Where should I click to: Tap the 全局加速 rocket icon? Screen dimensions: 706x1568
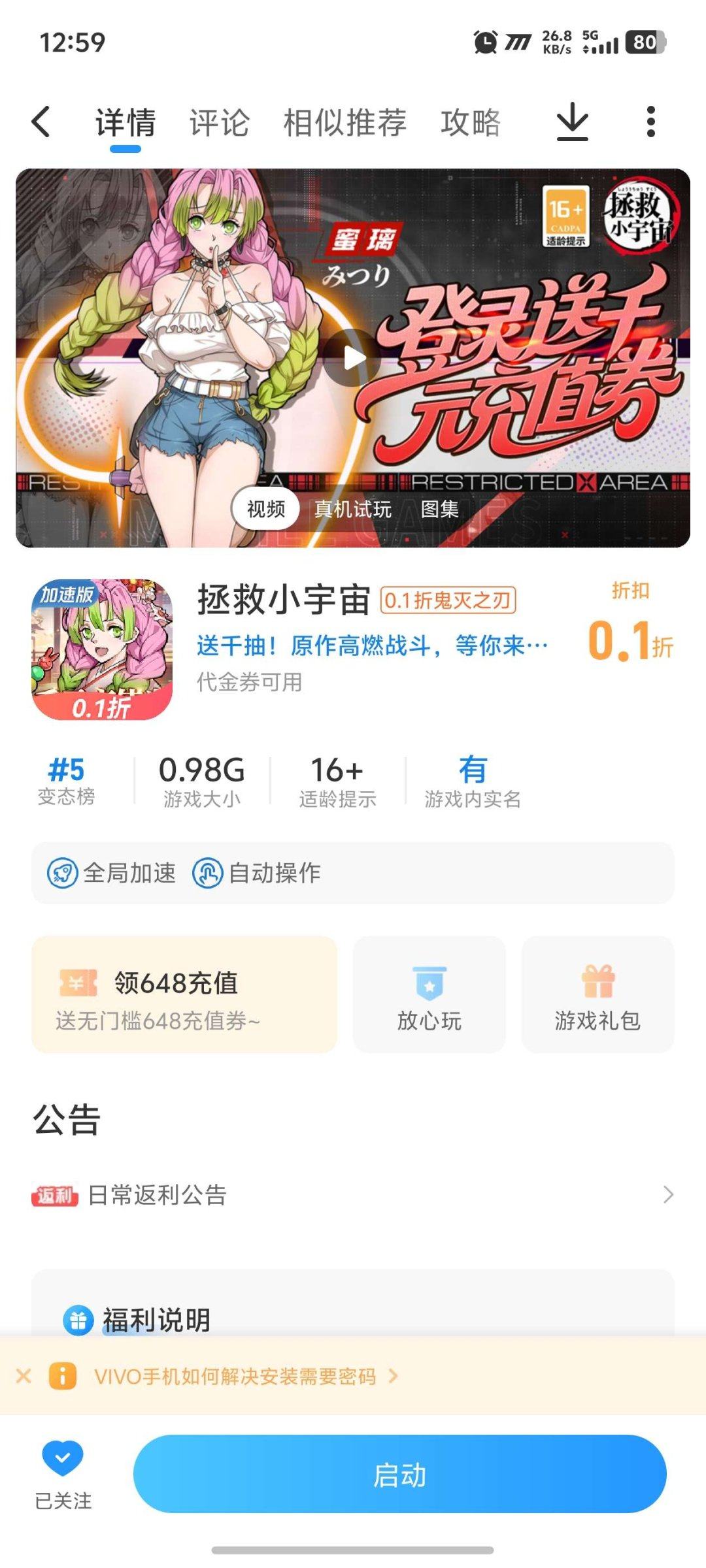[x=63, y=874]
